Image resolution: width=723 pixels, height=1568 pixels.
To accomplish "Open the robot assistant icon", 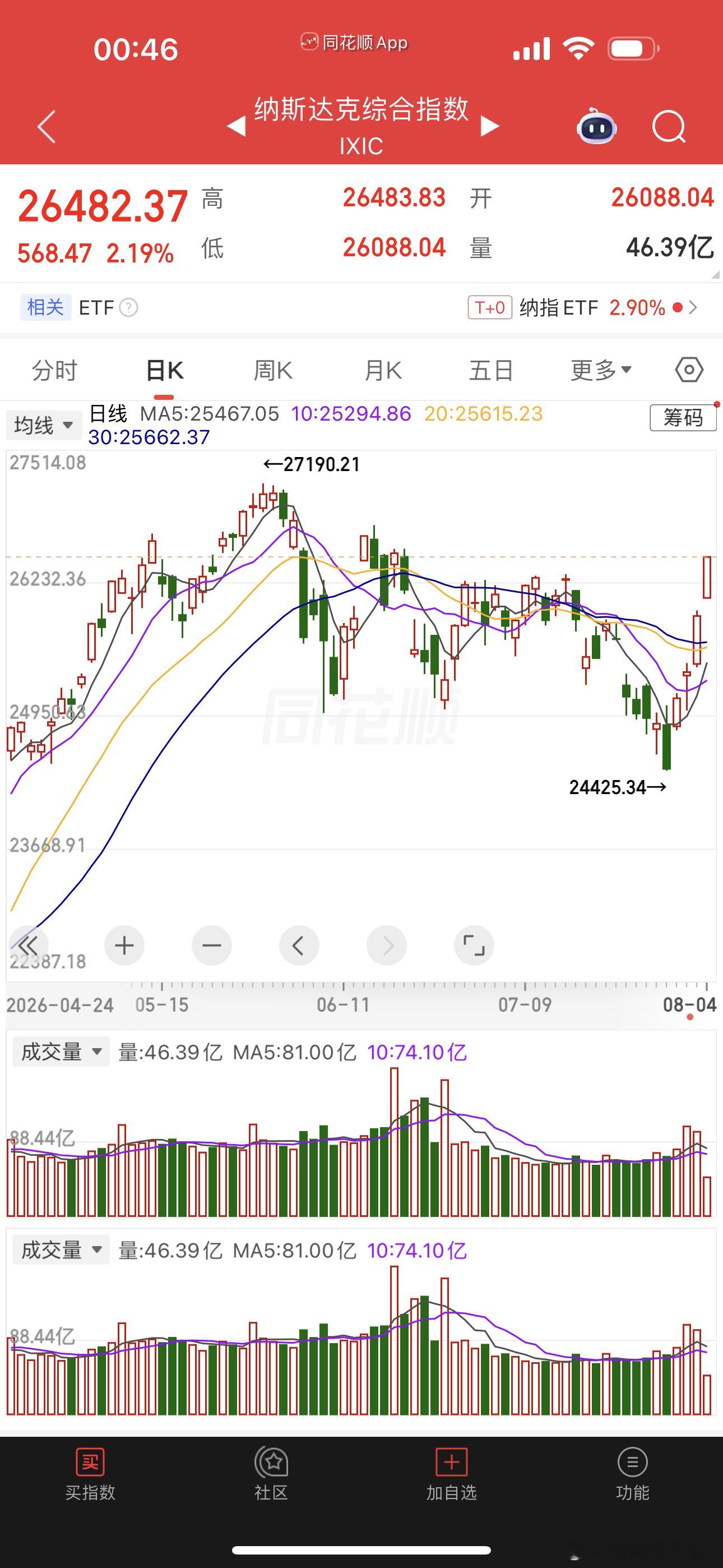I will tap(596, 126).
